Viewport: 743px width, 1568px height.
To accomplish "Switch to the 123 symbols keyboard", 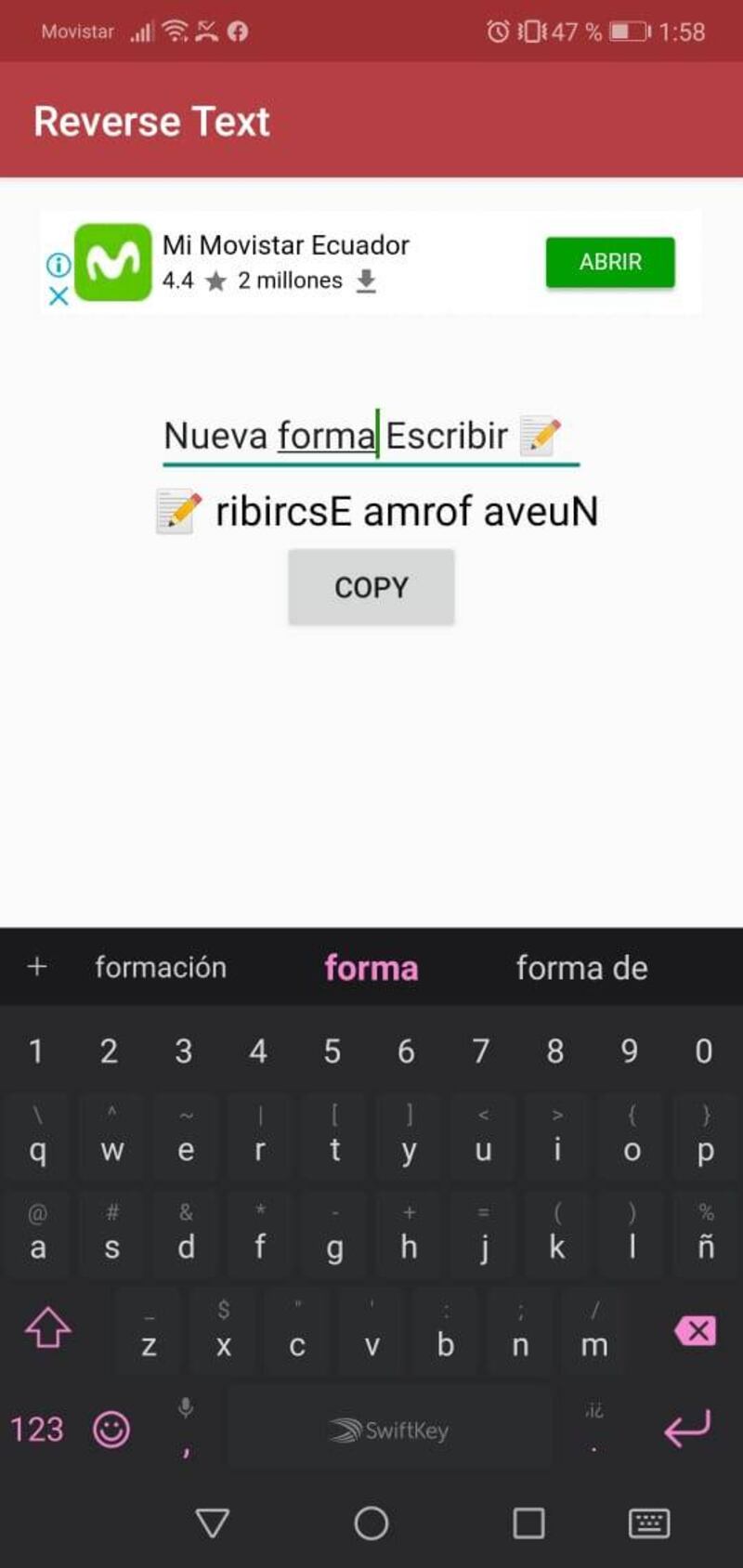I will click(x=37, y=1429).
